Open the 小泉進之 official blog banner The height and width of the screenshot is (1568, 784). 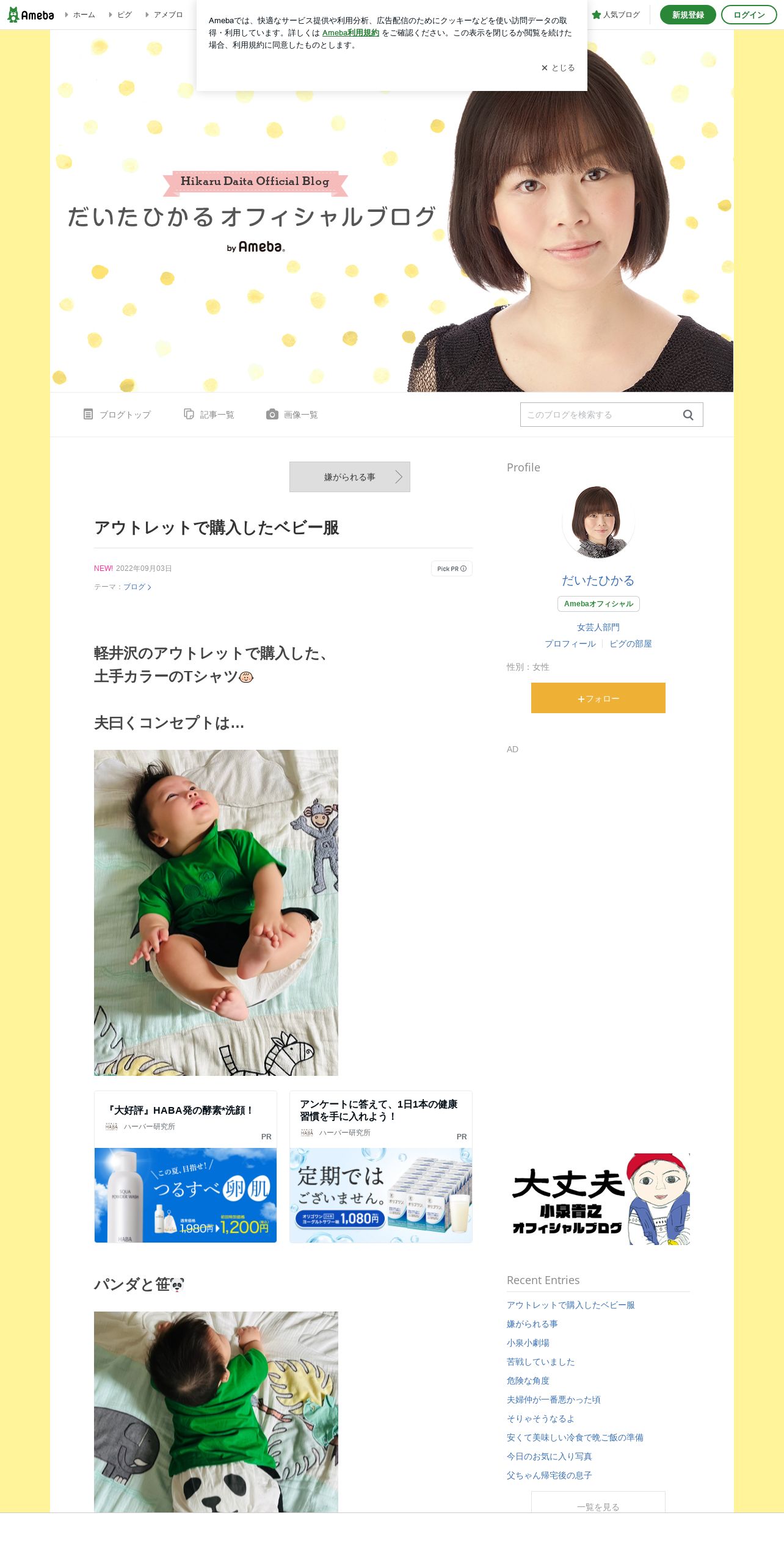point(598,1199)
